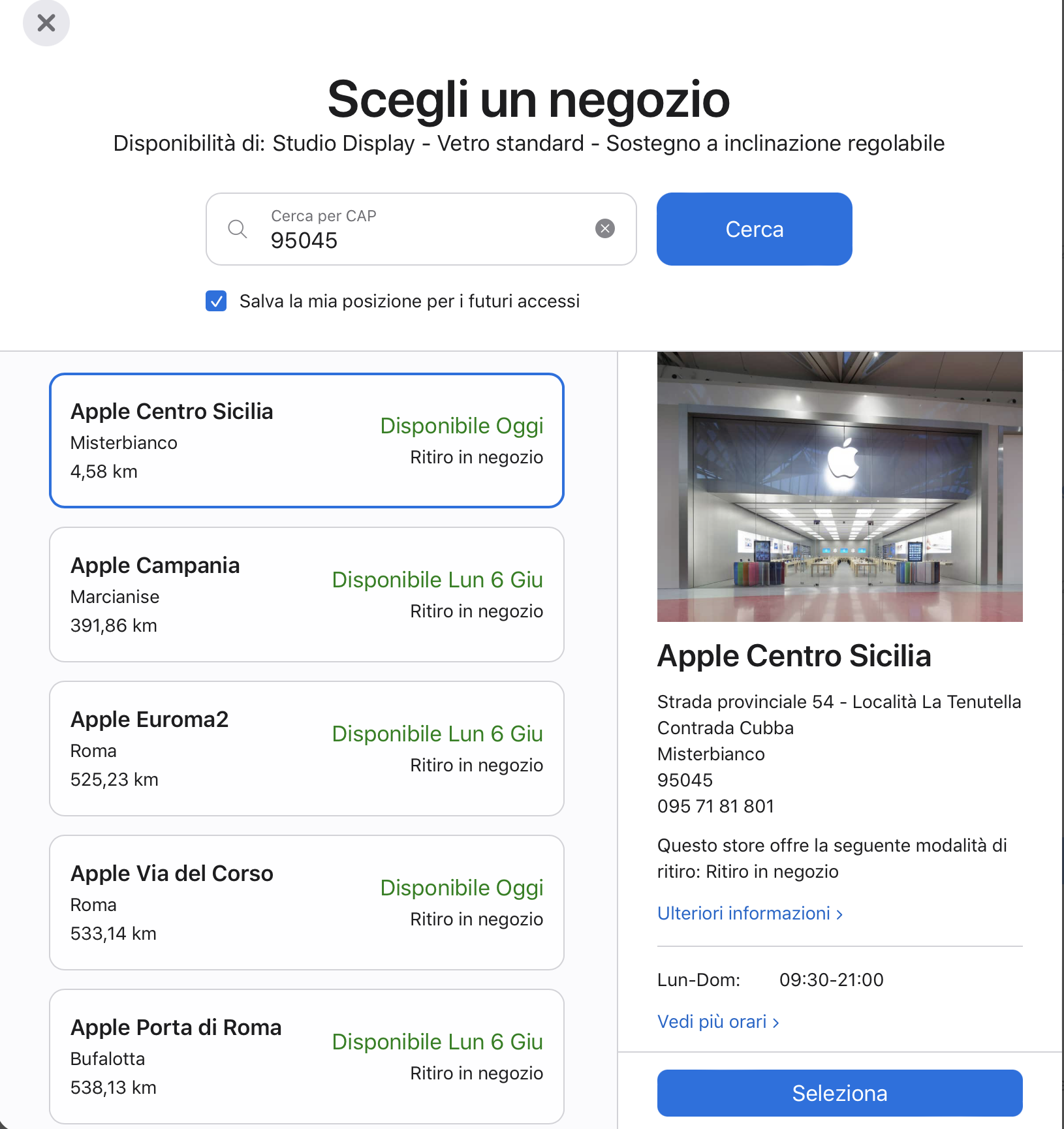This screenshot has height=1129, width=1064.
Task: View more hours via Vedi più orari
Action: coord(717,1021)
